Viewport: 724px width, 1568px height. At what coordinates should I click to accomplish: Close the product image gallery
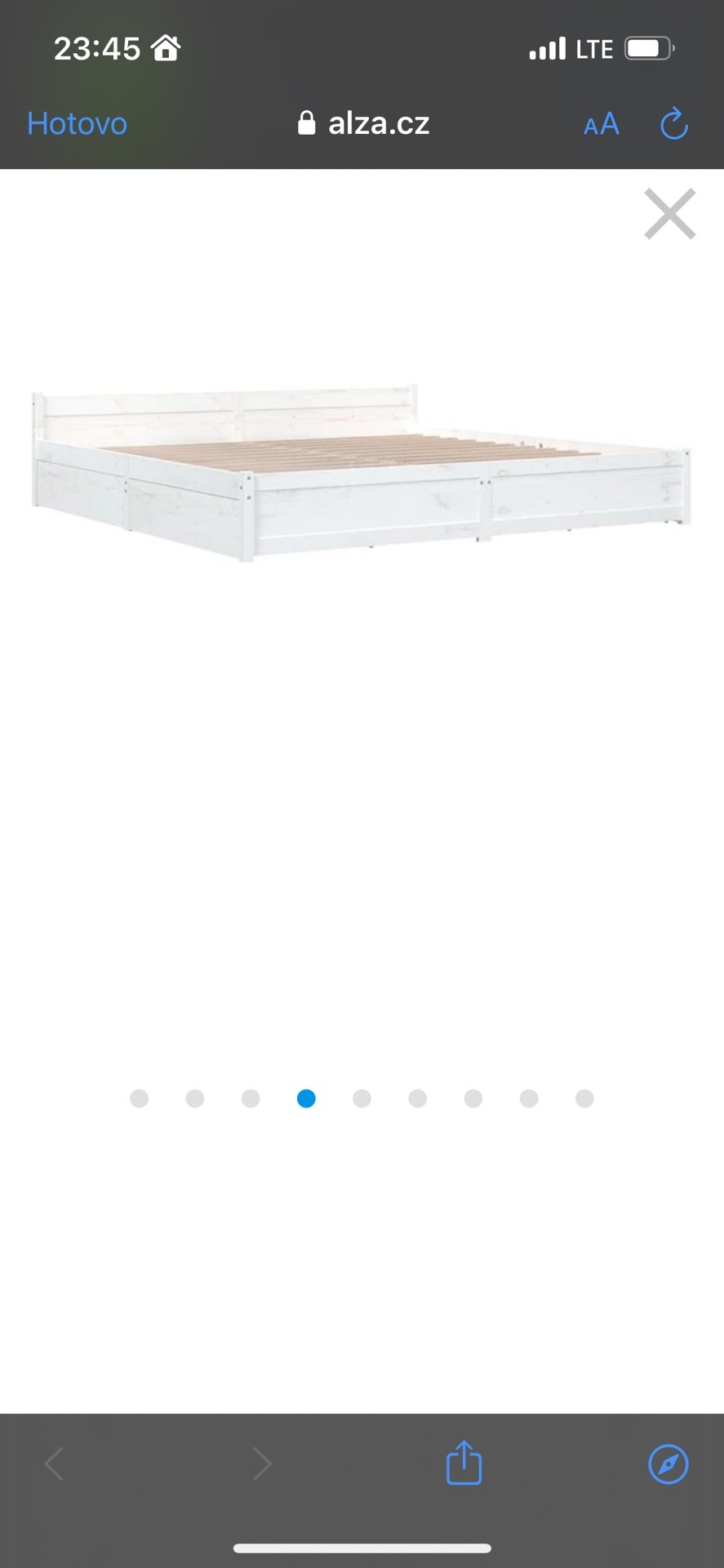pyautogui.click(x=669, y=214)
